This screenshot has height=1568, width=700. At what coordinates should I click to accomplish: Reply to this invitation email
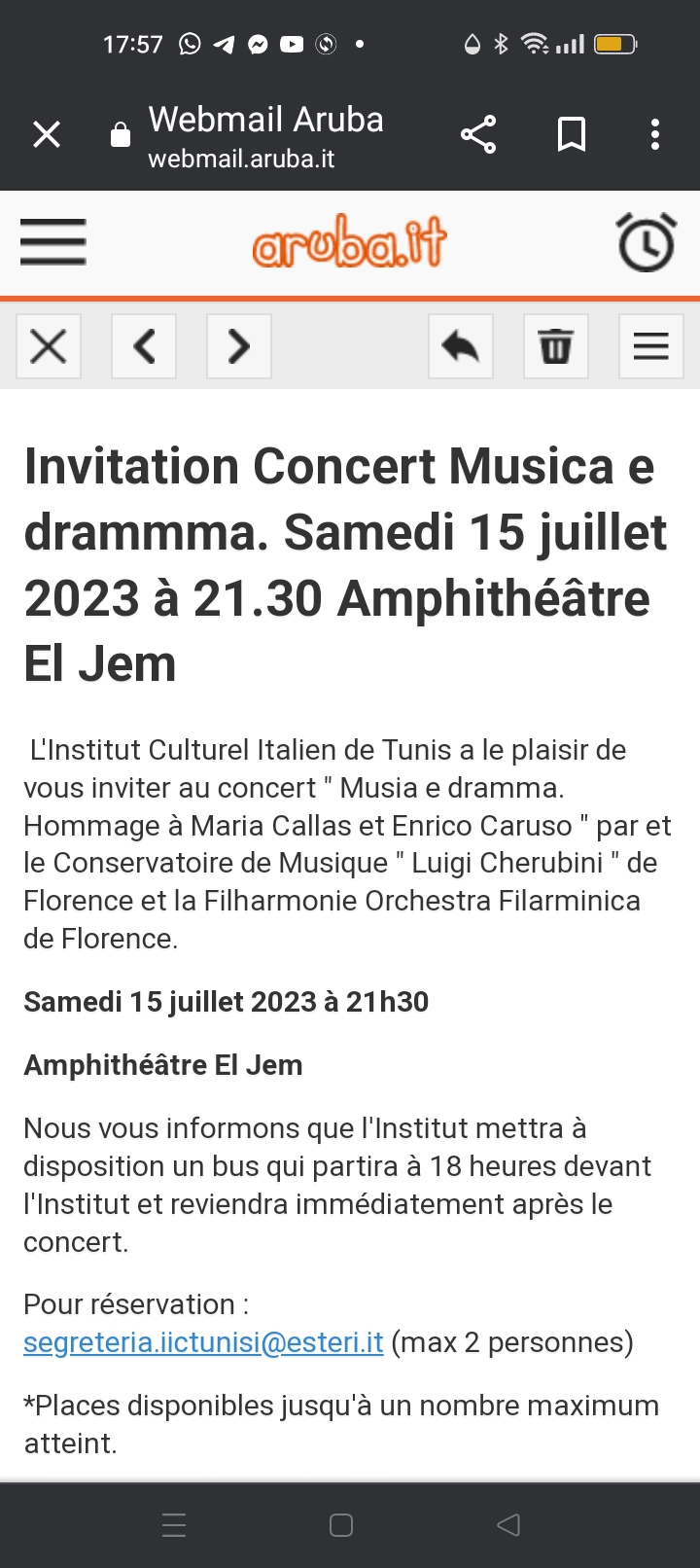(x=461, y=346)
